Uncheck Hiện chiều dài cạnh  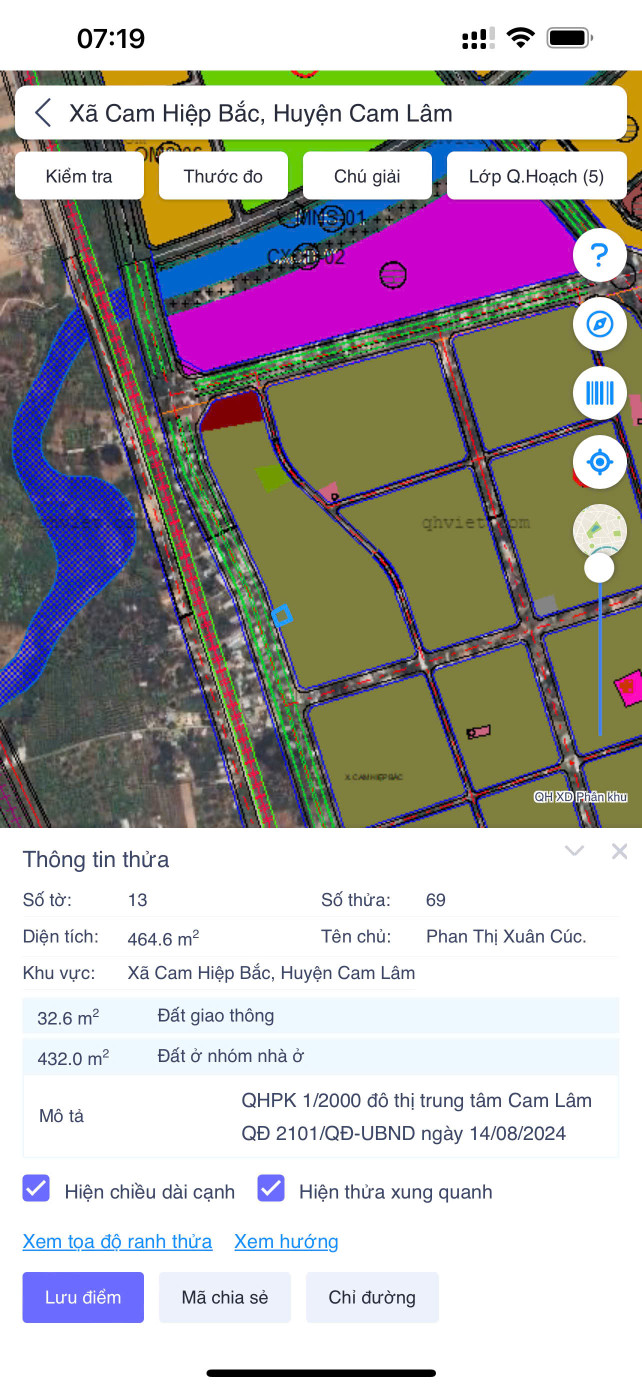pos(37,1189)
